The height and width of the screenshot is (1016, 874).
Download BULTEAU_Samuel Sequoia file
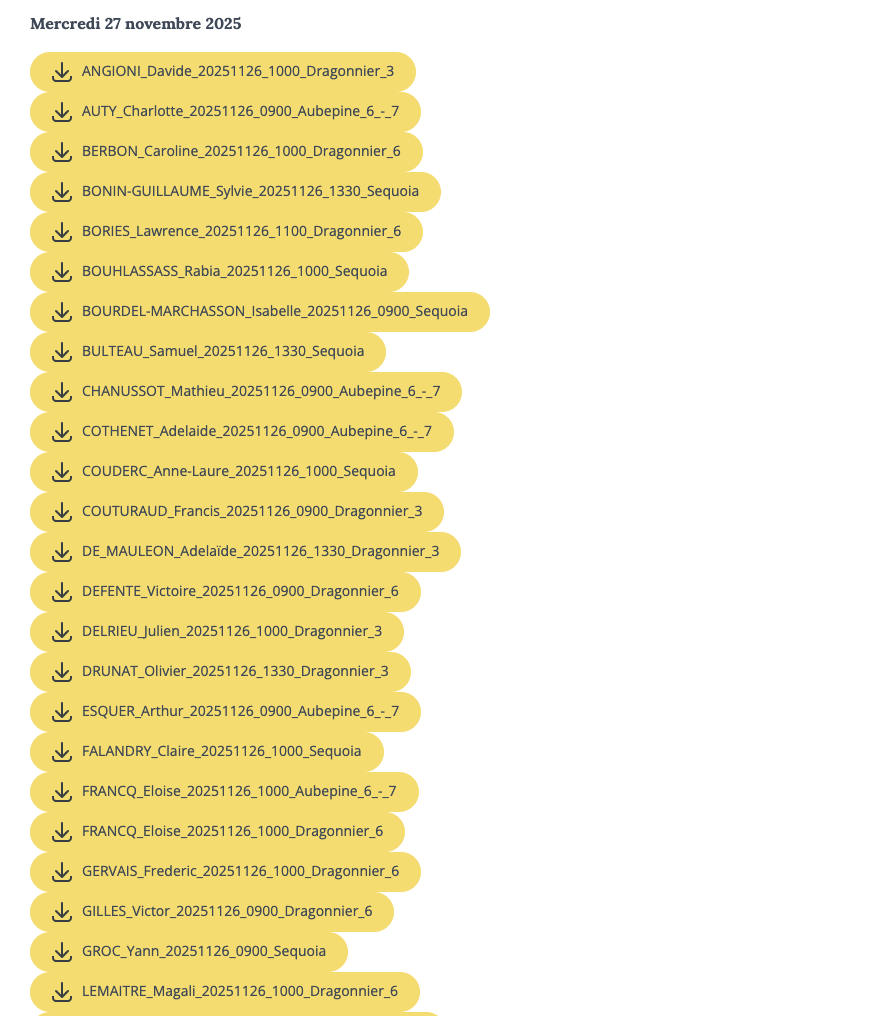pos(207,352)
